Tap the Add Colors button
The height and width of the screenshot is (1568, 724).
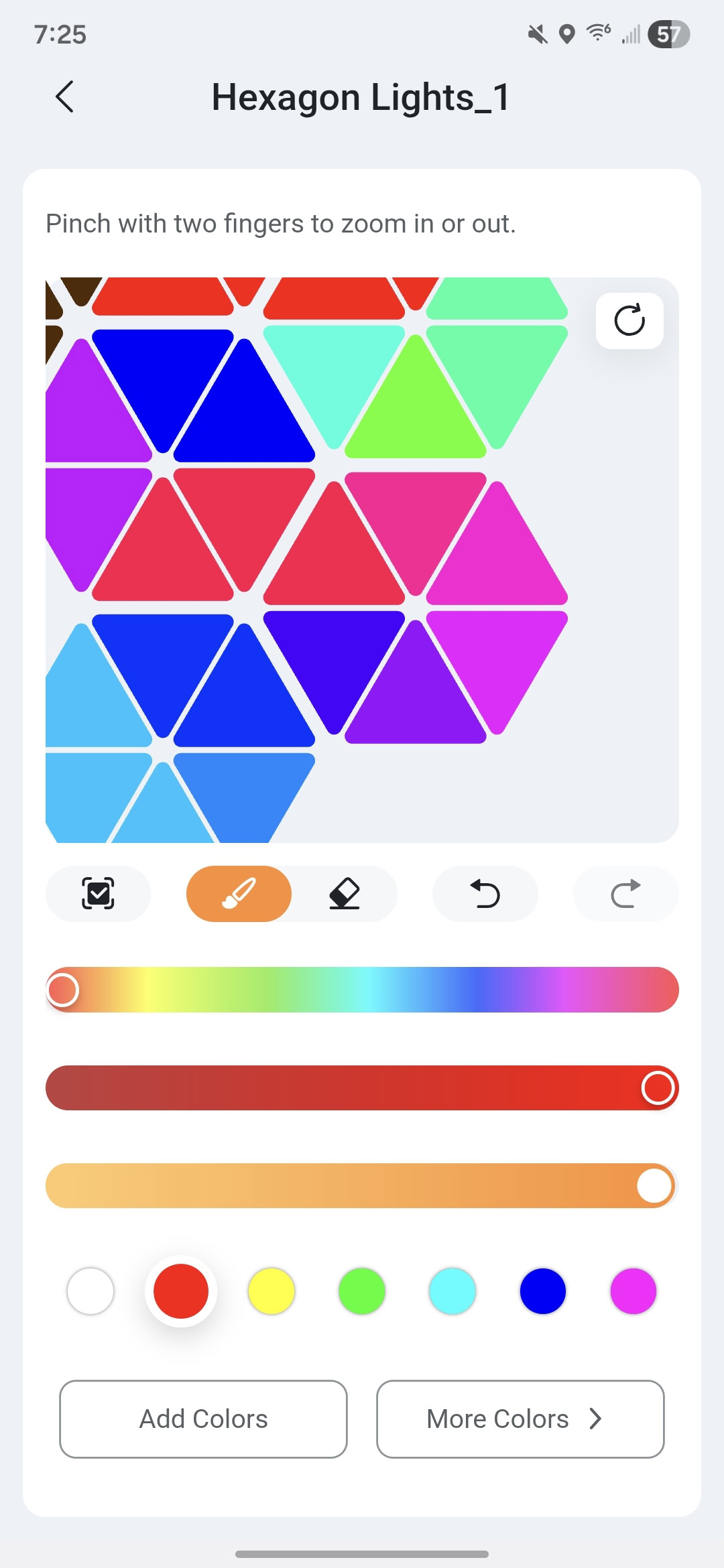(x=203, y=1419)
